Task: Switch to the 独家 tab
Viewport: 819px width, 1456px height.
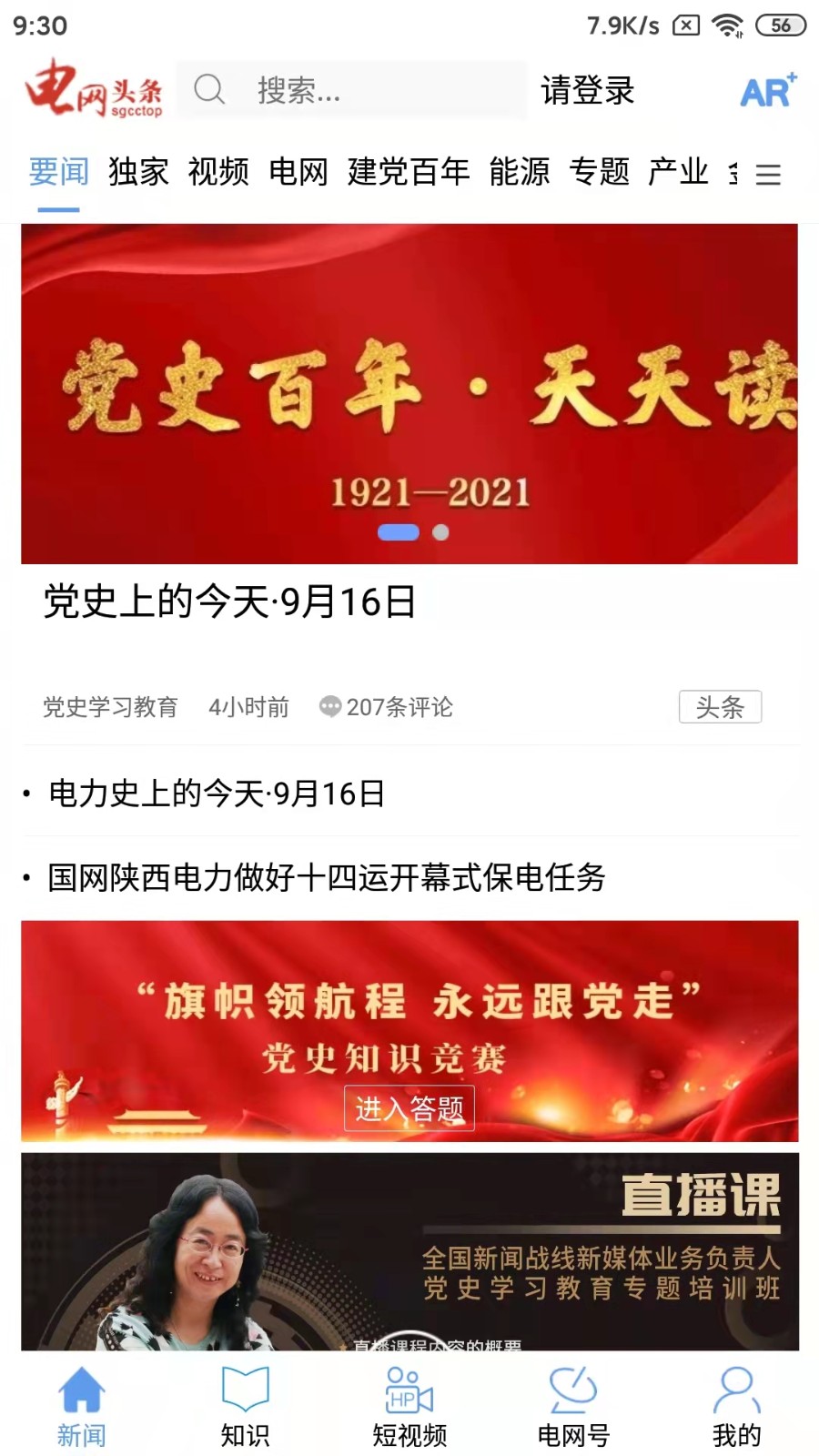Action: (x=138, y=171)
